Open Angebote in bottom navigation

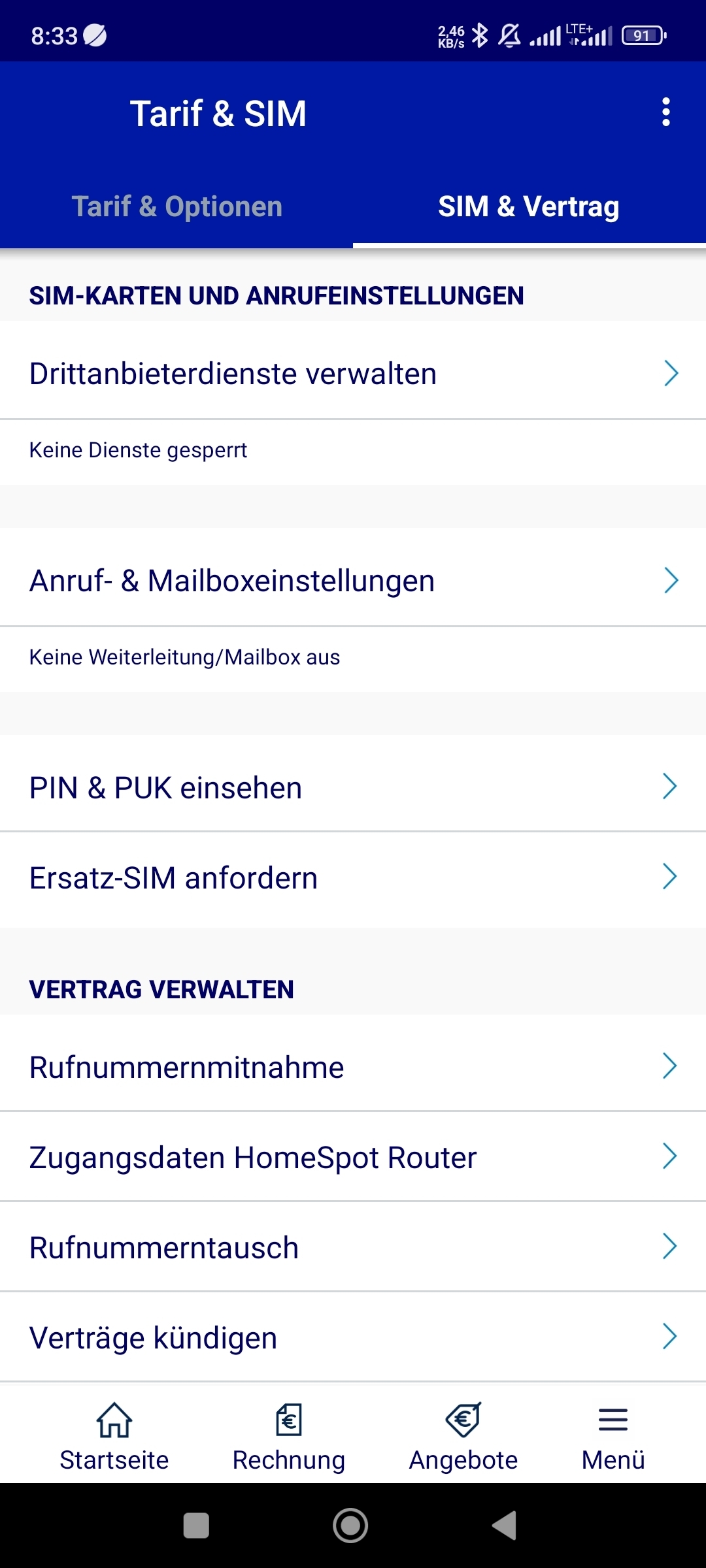(463, 1437)
